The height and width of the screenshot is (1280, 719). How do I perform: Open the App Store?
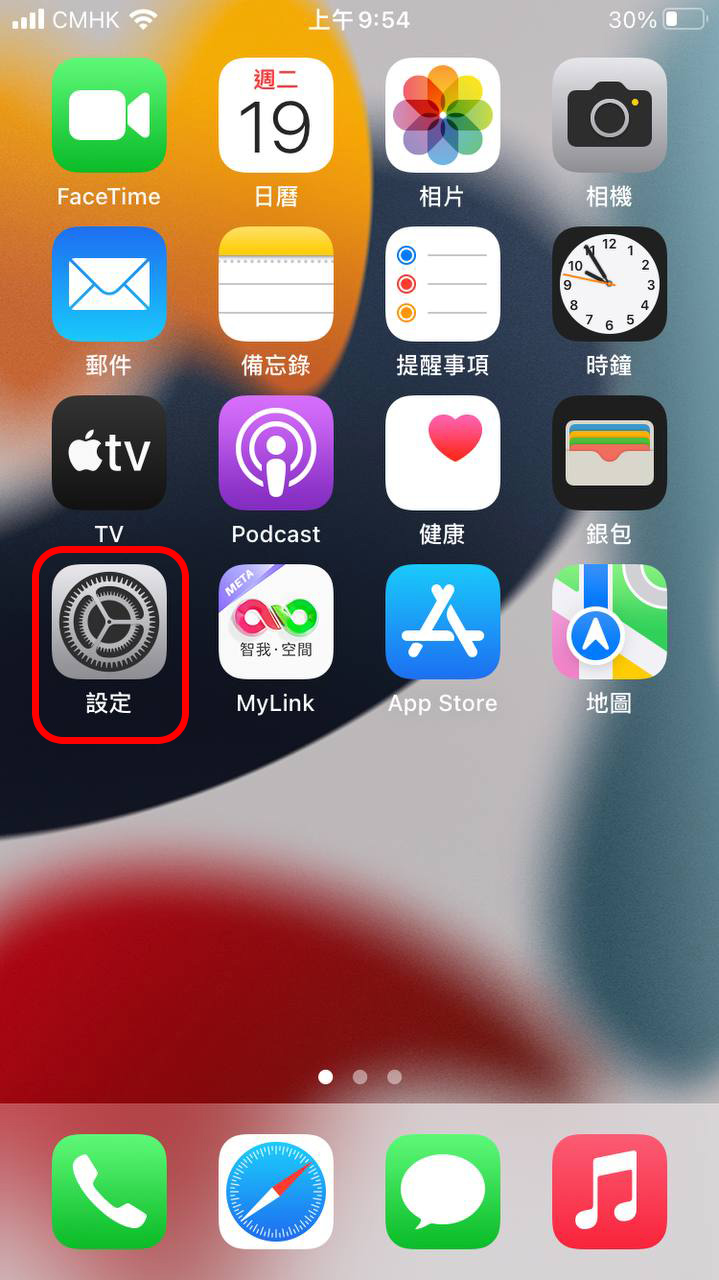pyautogui.click(x=442, y=622)
